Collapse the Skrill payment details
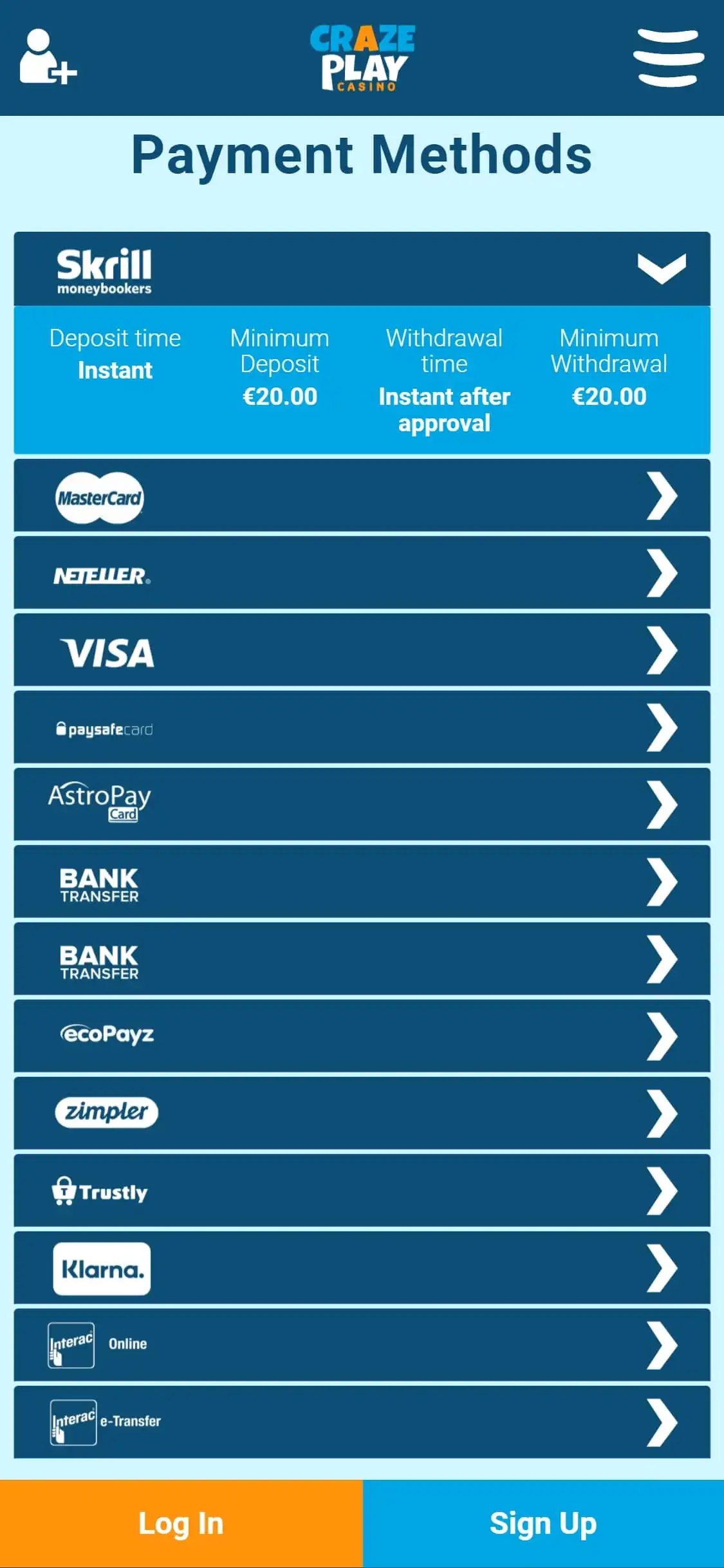724x1568 pixels. click(661, 269)
